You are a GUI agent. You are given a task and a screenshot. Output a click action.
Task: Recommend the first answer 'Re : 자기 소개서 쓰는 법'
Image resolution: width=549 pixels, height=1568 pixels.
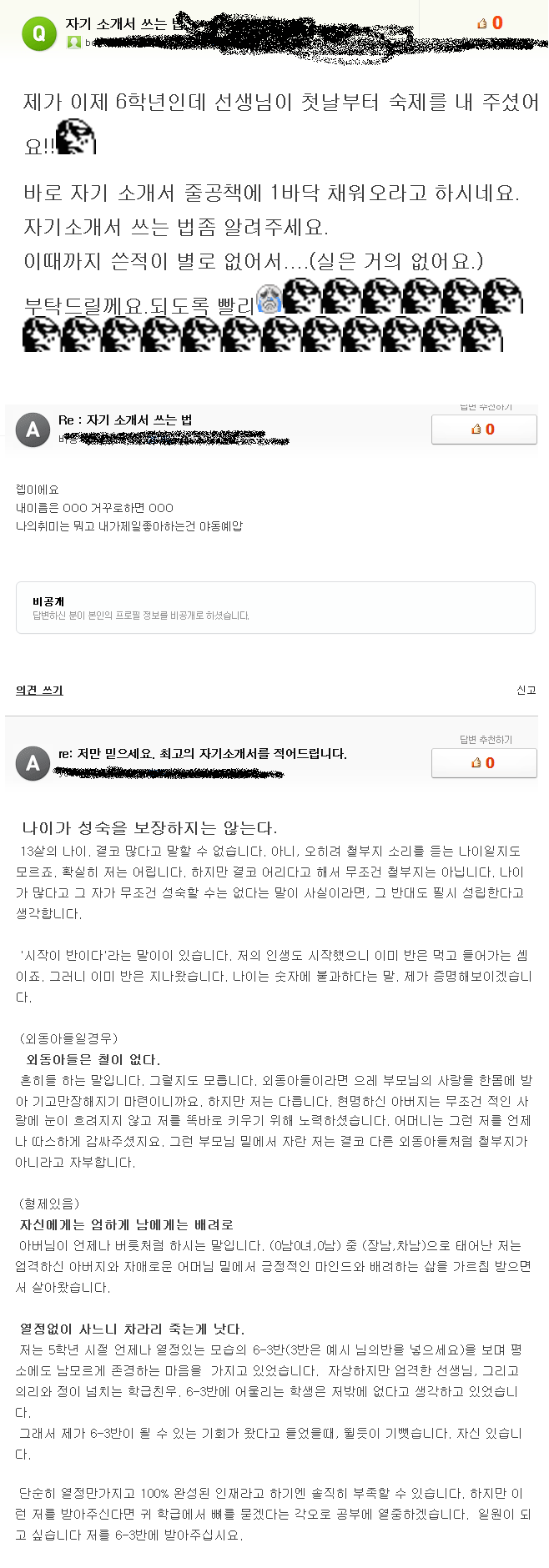pyautogui.click(x=484, y=430)
